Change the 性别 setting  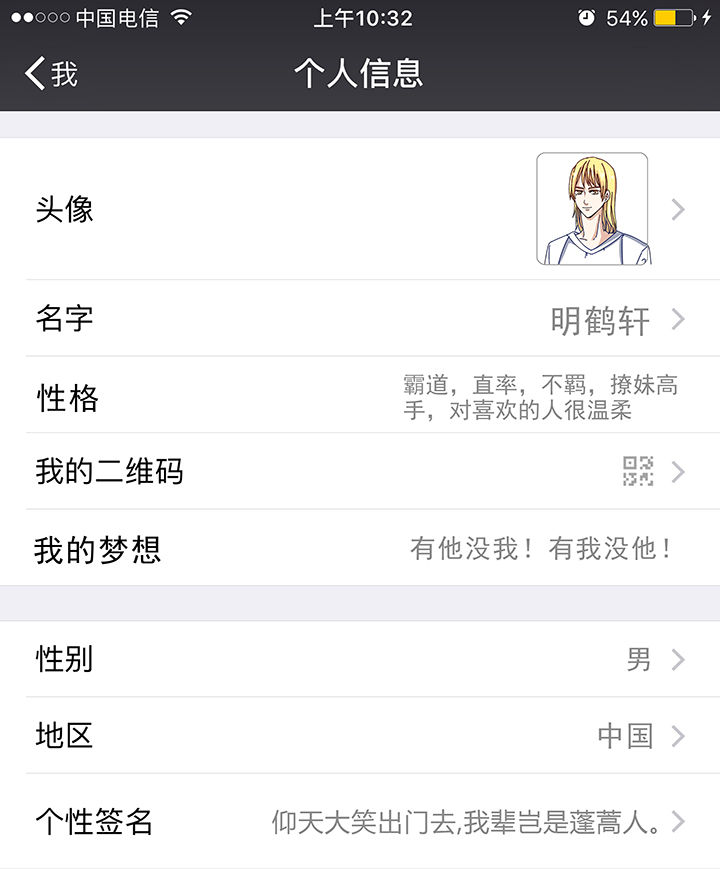tap(360, 660)
